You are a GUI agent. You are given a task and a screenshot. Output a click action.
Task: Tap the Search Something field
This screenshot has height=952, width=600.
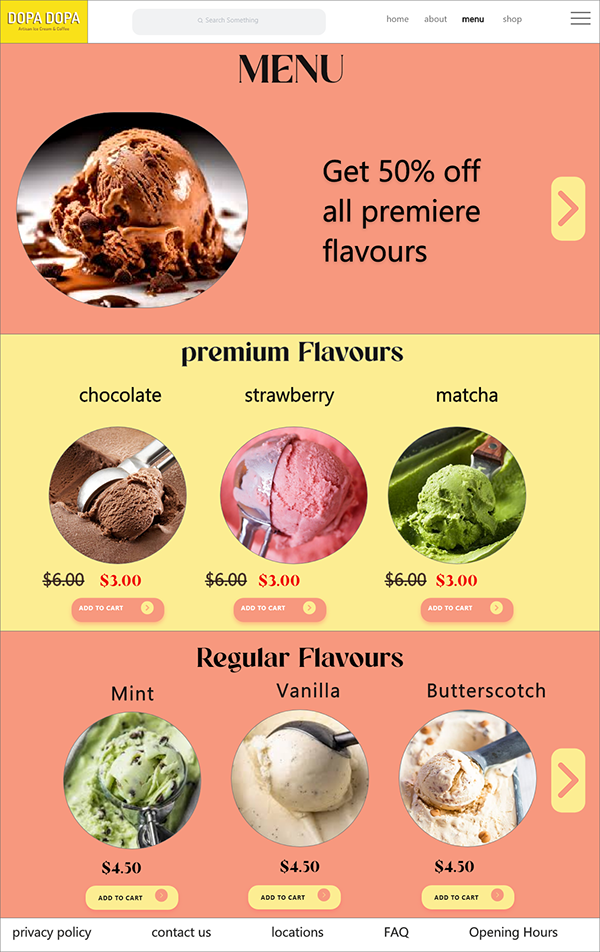tap(228, 20)
